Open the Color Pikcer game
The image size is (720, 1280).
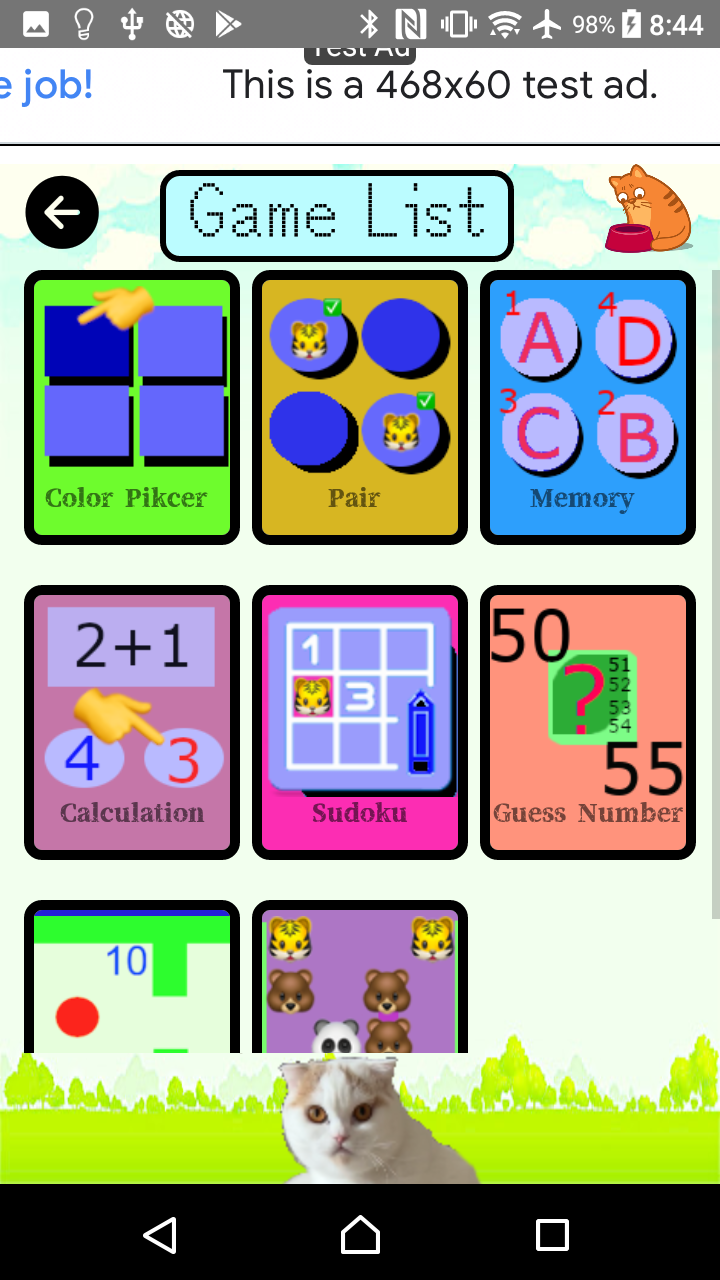pos(132,407)
